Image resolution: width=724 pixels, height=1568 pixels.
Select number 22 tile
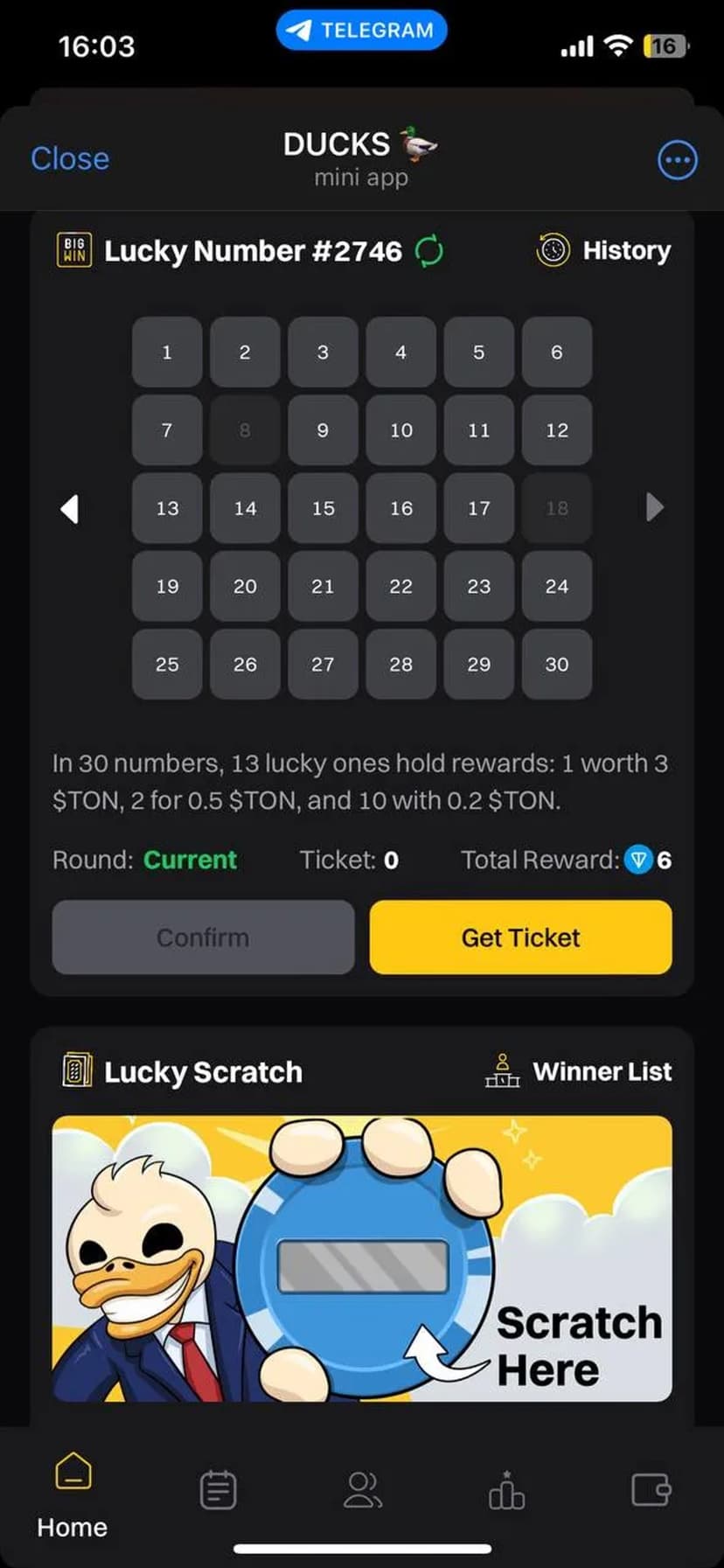[x=400, y=586]
